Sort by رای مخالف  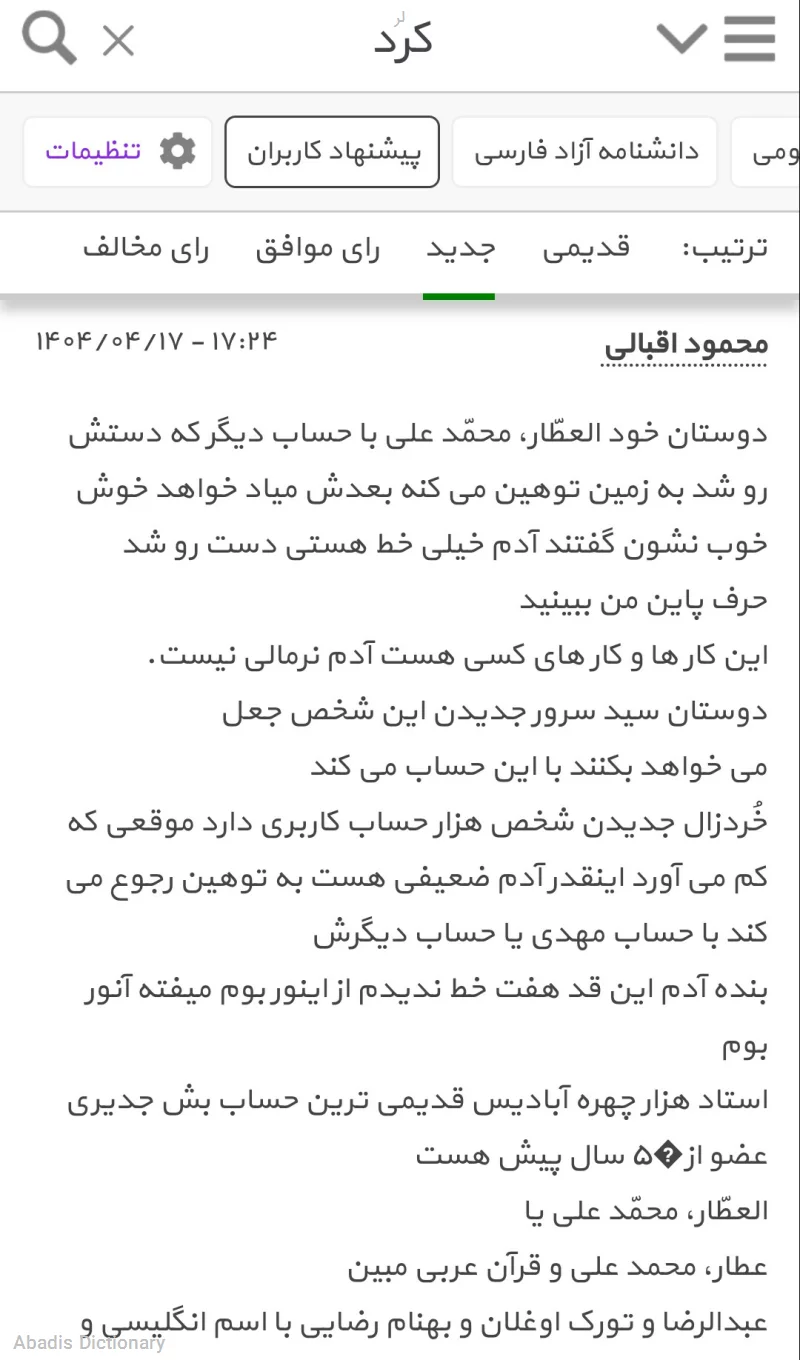(x=146, y=248)
